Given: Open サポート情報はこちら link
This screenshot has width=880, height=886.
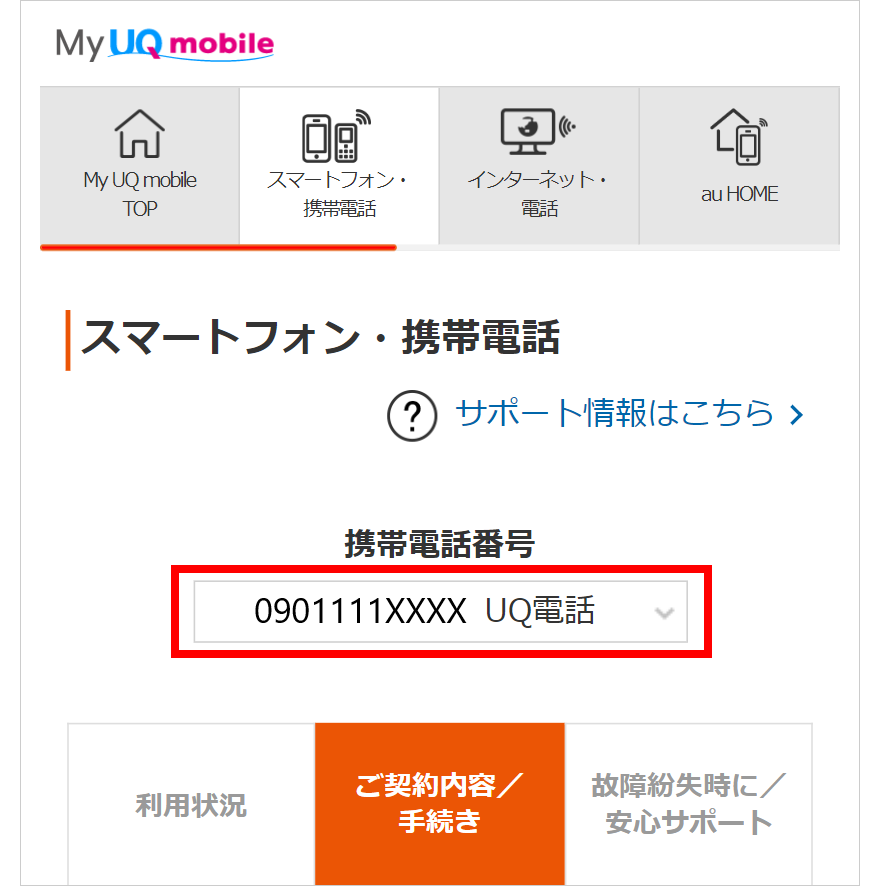Looking at the screenshot, I should (x=614, y=413).
